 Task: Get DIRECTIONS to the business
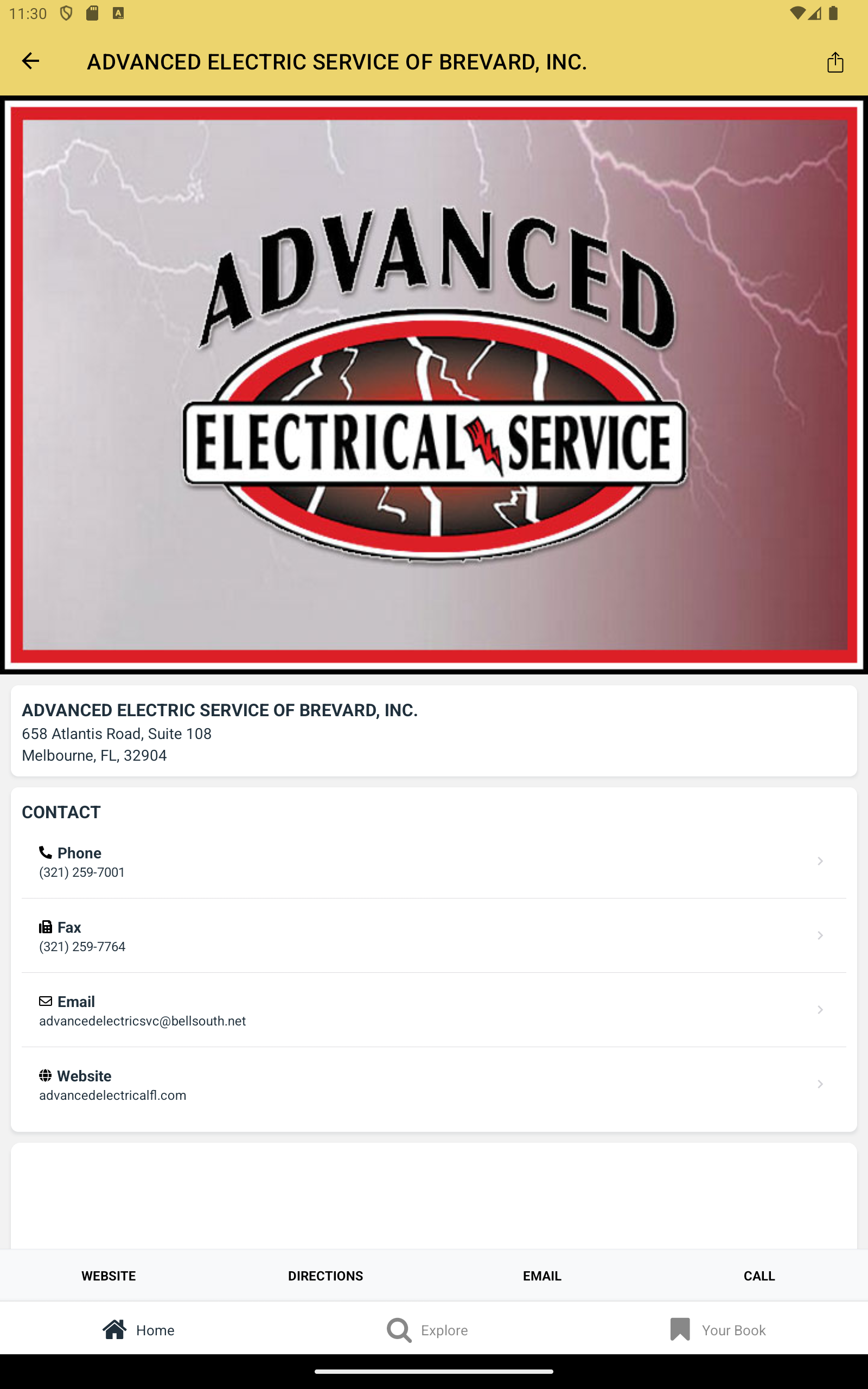(x=325, y=1276)
